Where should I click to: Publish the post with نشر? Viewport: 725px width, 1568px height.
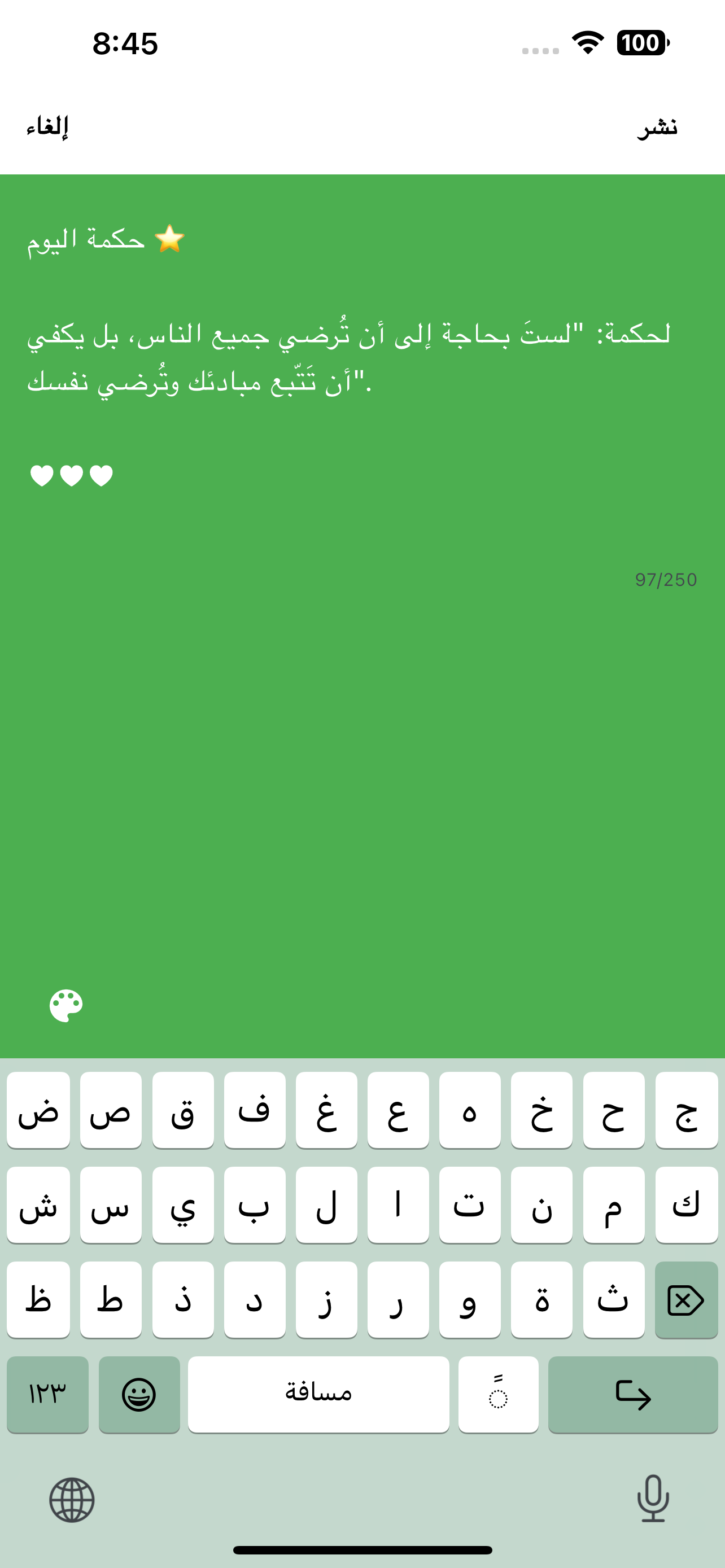click(657, 126)
